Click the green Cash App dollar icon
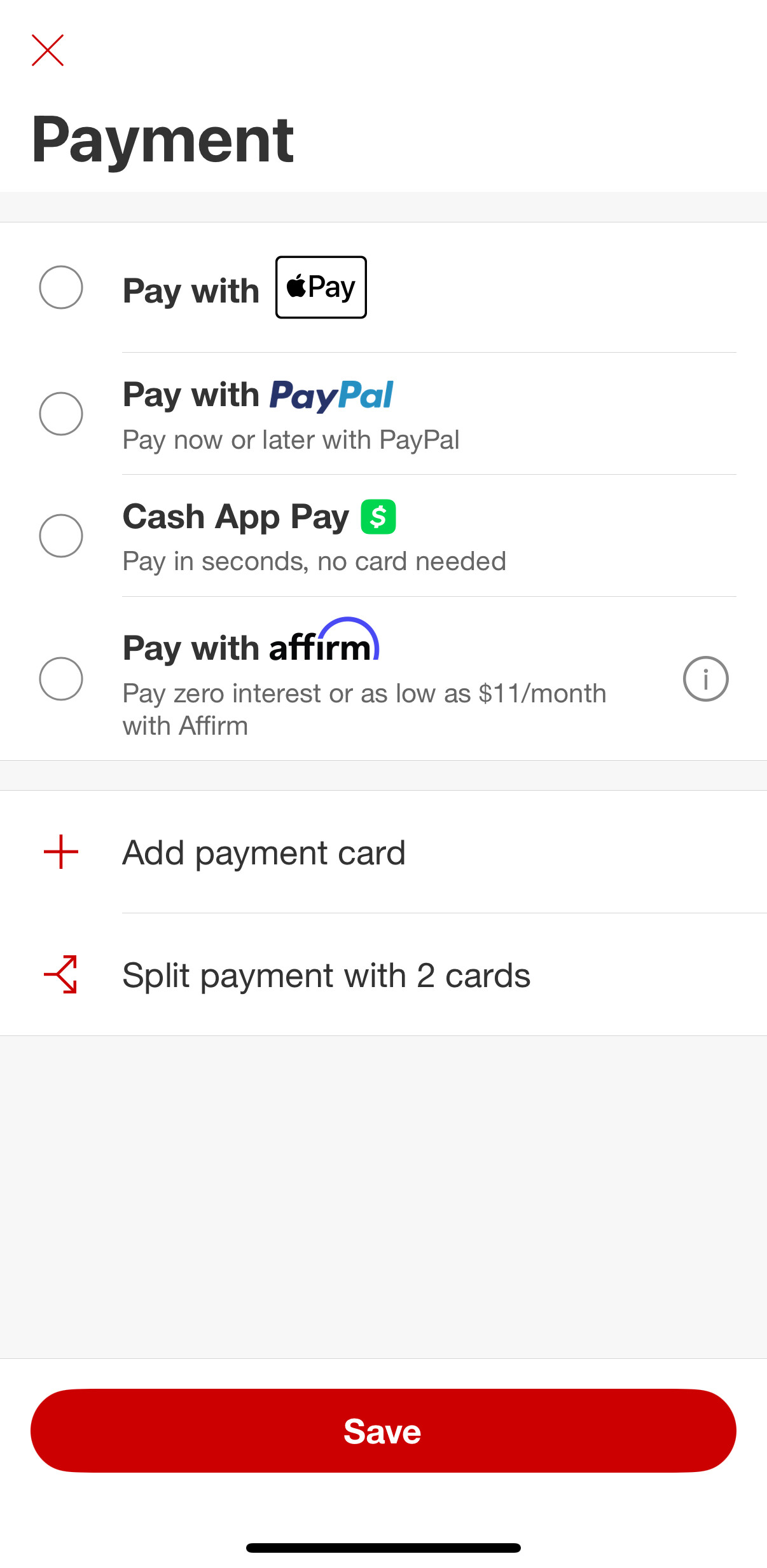The image size is (767, 1568). click(378, 517)
